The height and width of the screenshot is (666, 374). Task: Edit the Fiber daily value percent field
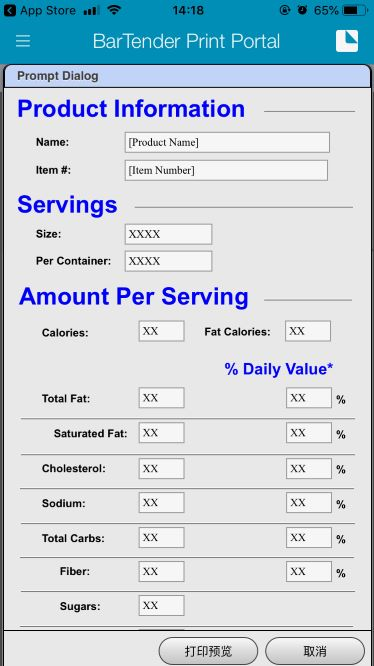coord(309,571)
